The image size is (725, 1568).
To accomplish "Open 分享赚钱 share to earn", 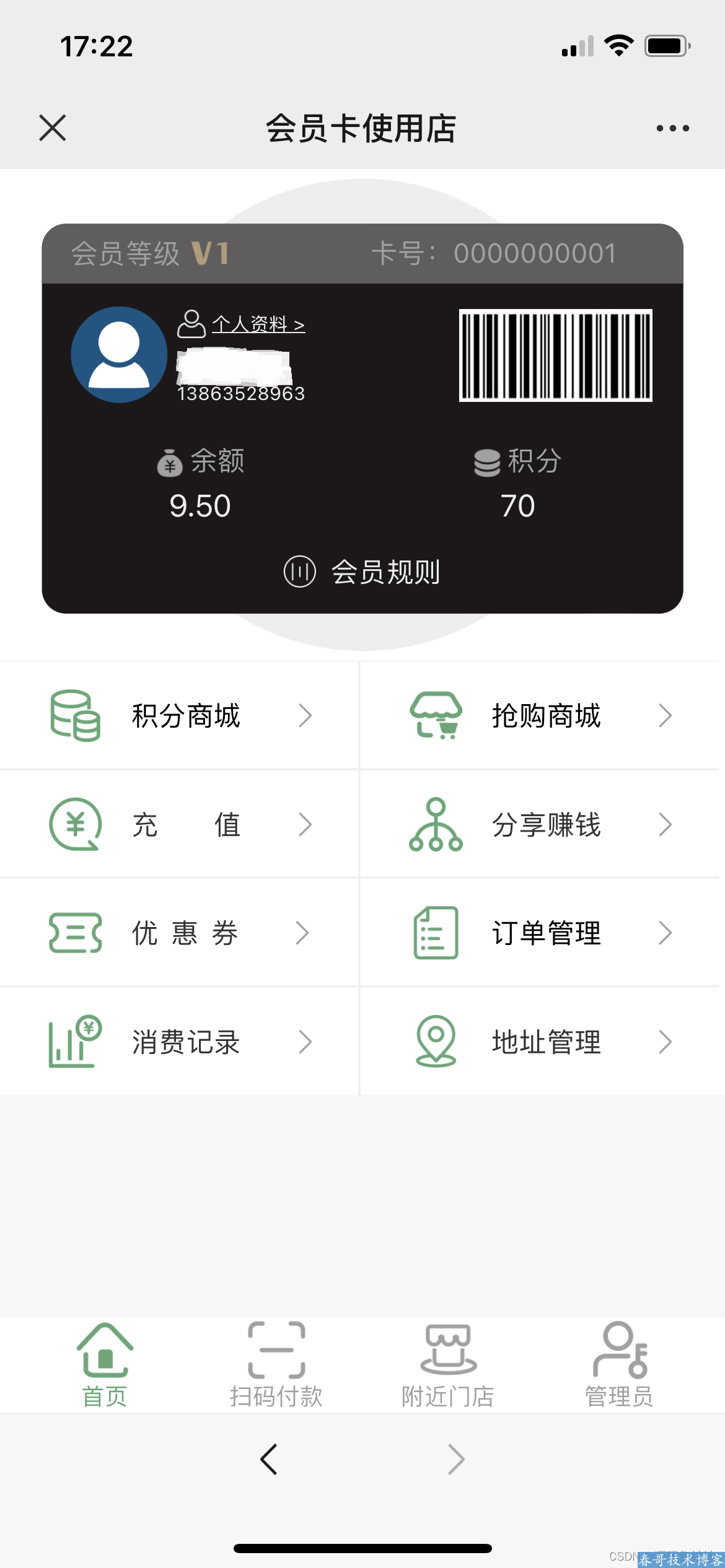I will (539, 824).
